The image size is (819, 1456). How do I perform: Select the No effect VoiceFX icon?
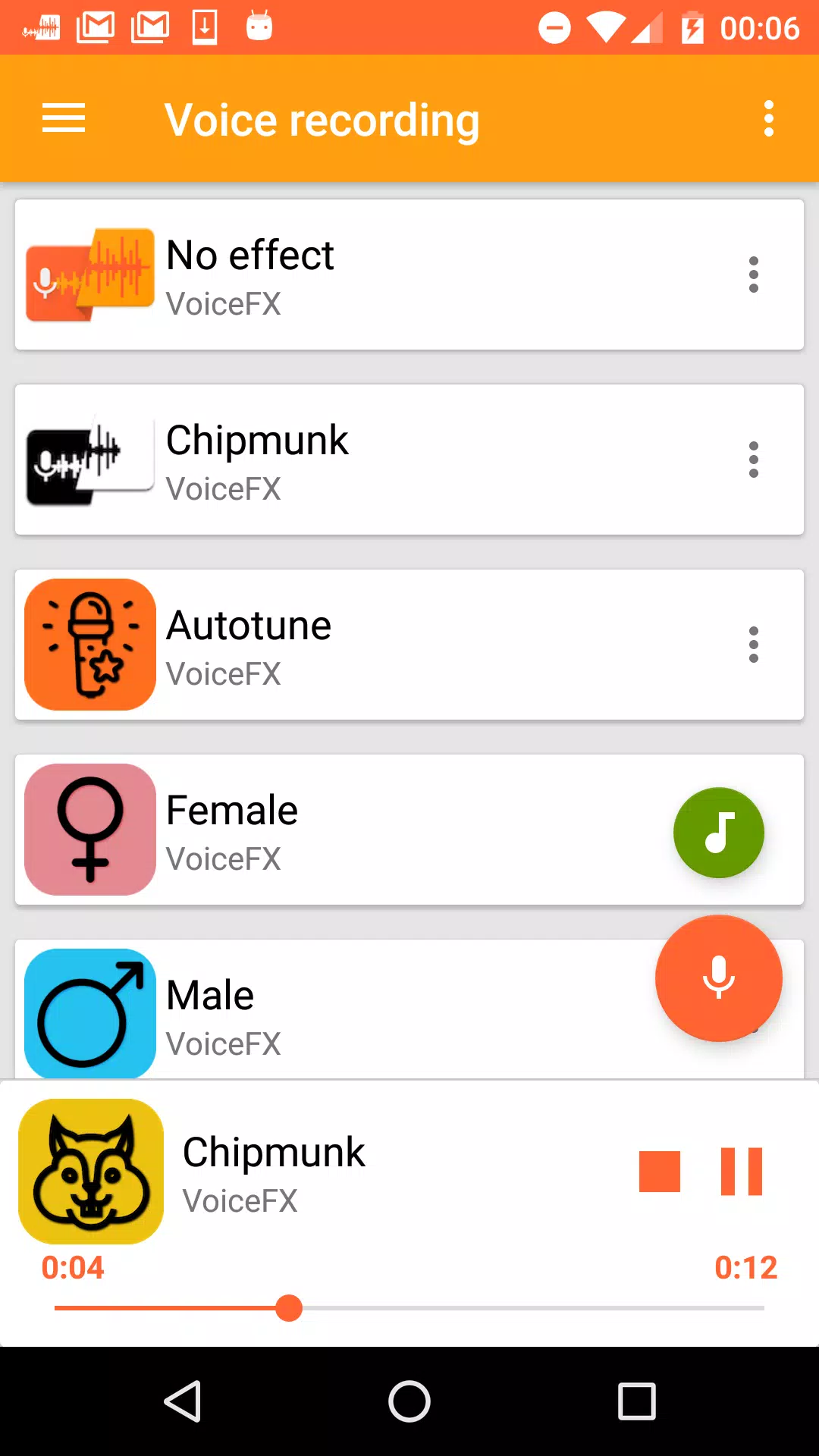[89, 275]
